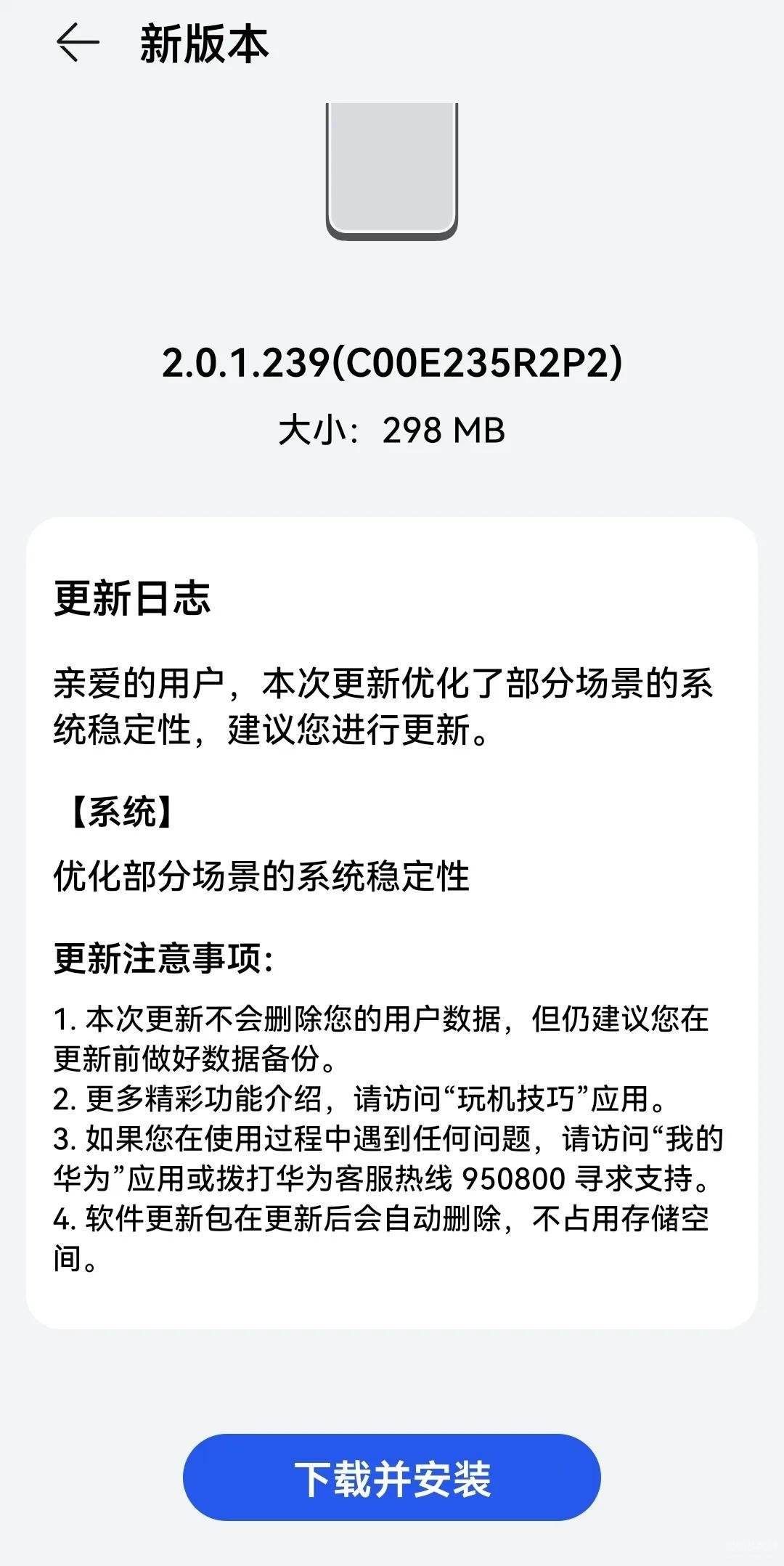The height and width of the screenshot is (1566, 784).
Task: Tap the 下载并安装 button
Action: click(x=392, y=1478)
